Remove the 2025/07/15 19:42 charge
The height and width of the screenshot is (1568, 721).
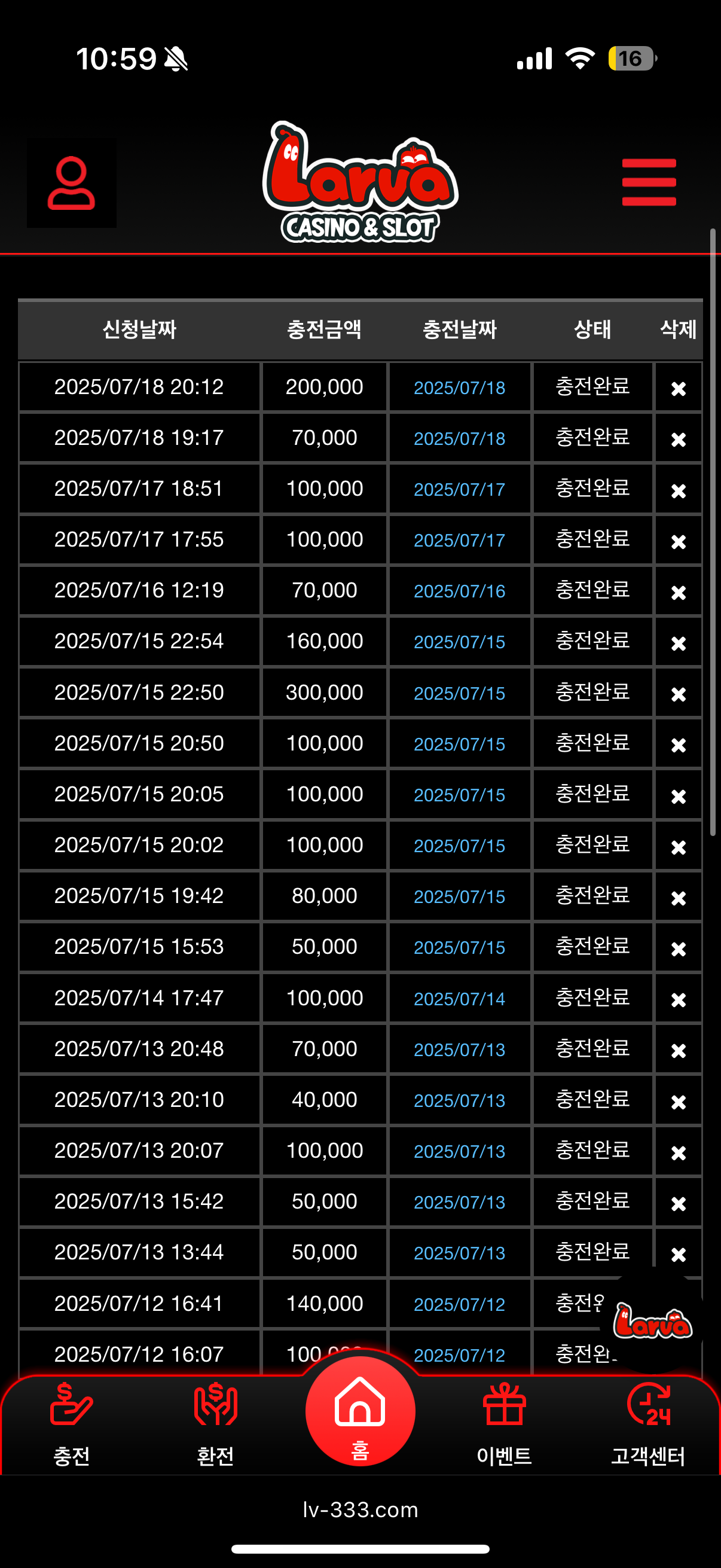(678, 898)
